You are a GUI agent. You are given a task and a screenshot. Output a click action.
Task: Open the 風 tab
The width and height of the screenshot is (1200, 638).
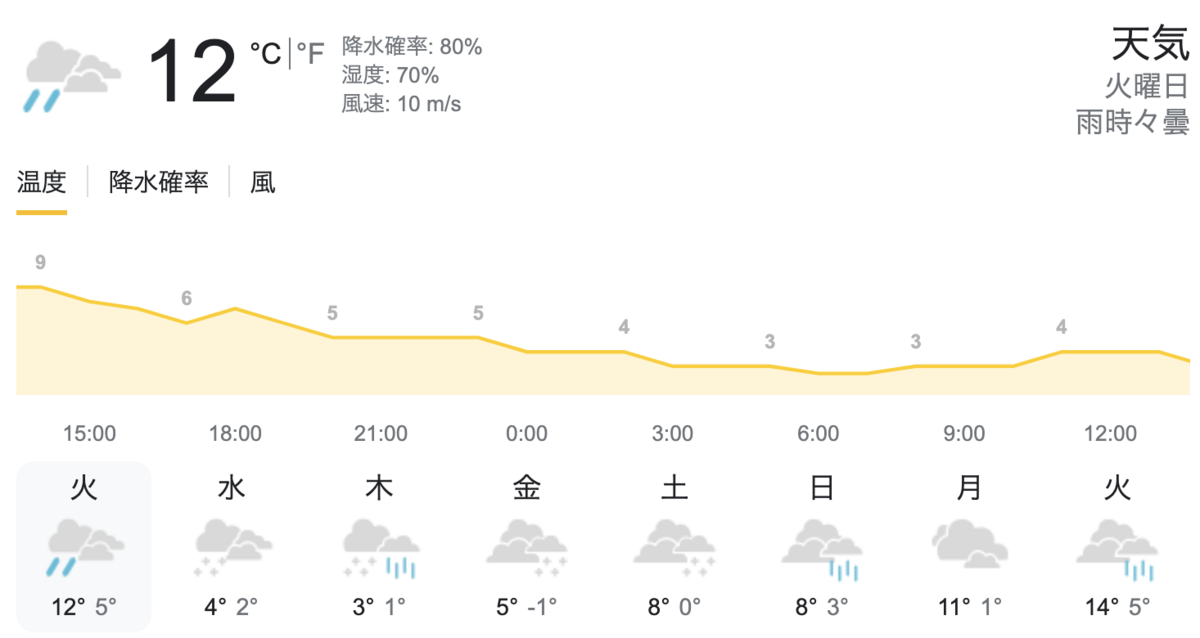263,182
